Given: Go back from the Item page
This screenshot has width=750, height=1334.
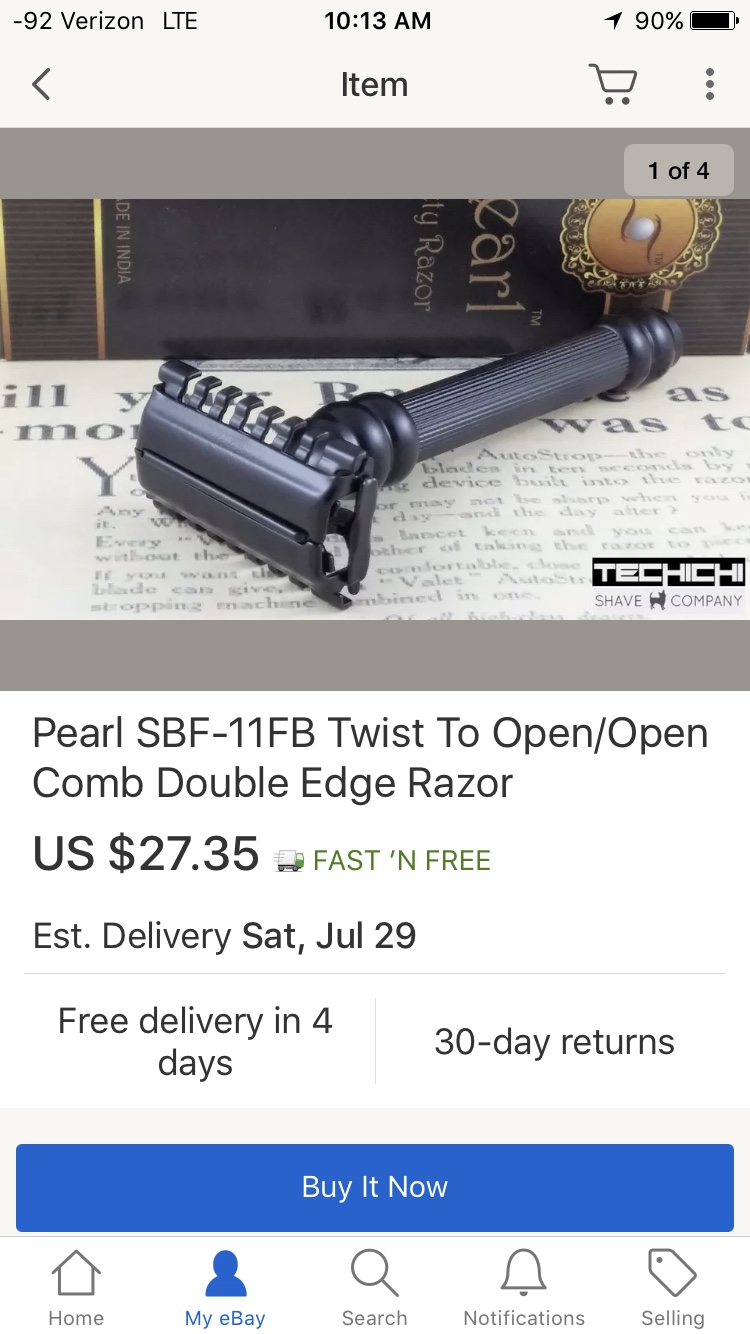Looking at the screenshot, I should 41,84.
